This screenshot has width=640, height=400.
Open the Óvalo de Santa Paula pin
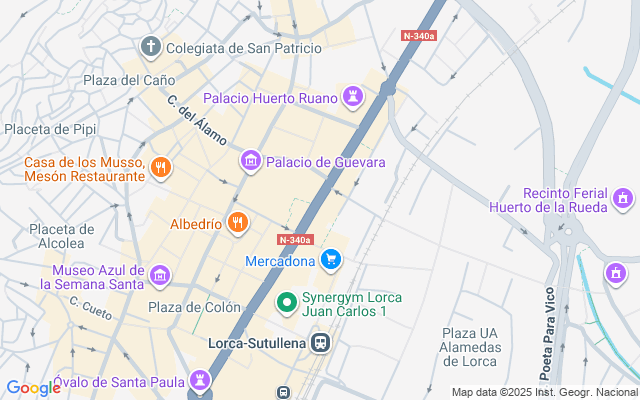201,380
